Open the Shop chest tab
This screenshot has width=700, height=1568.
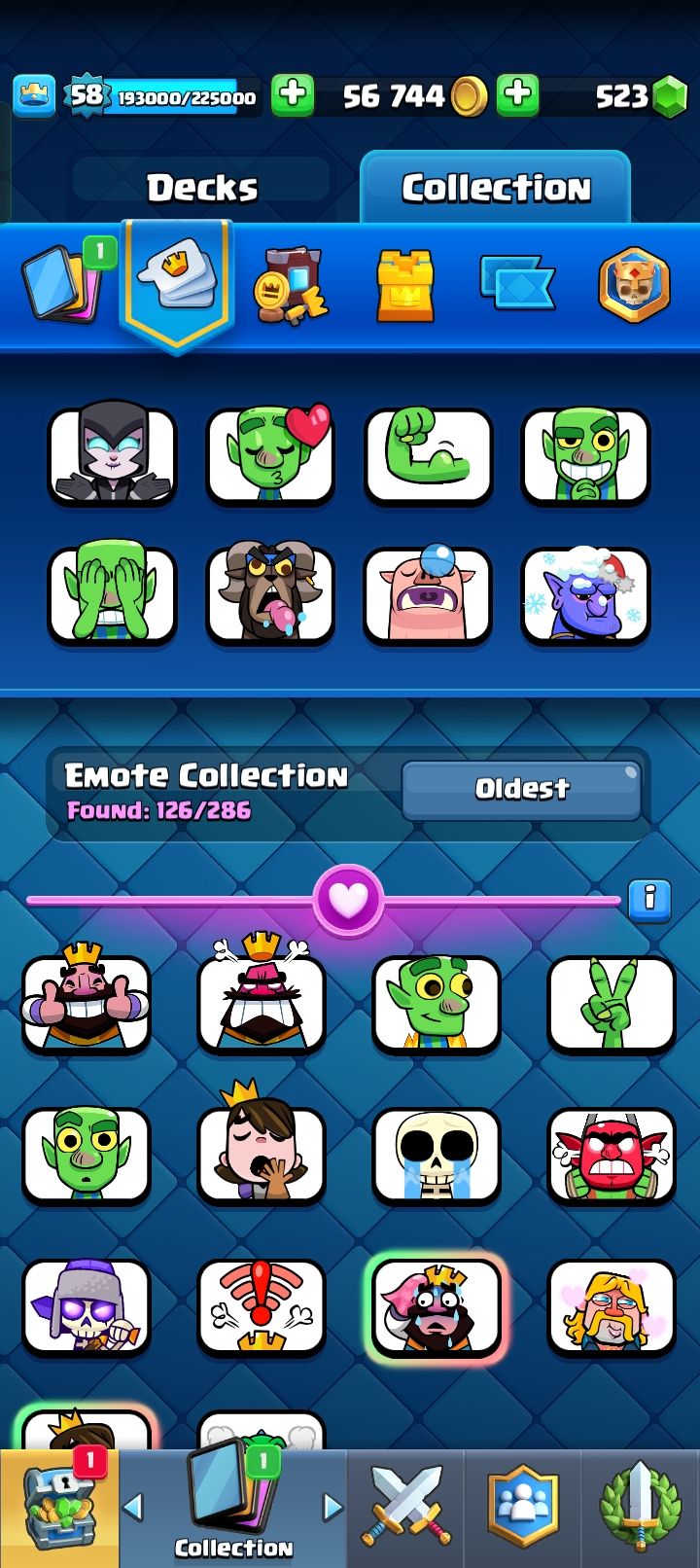pyautogui.click(x=58, y=1508)
